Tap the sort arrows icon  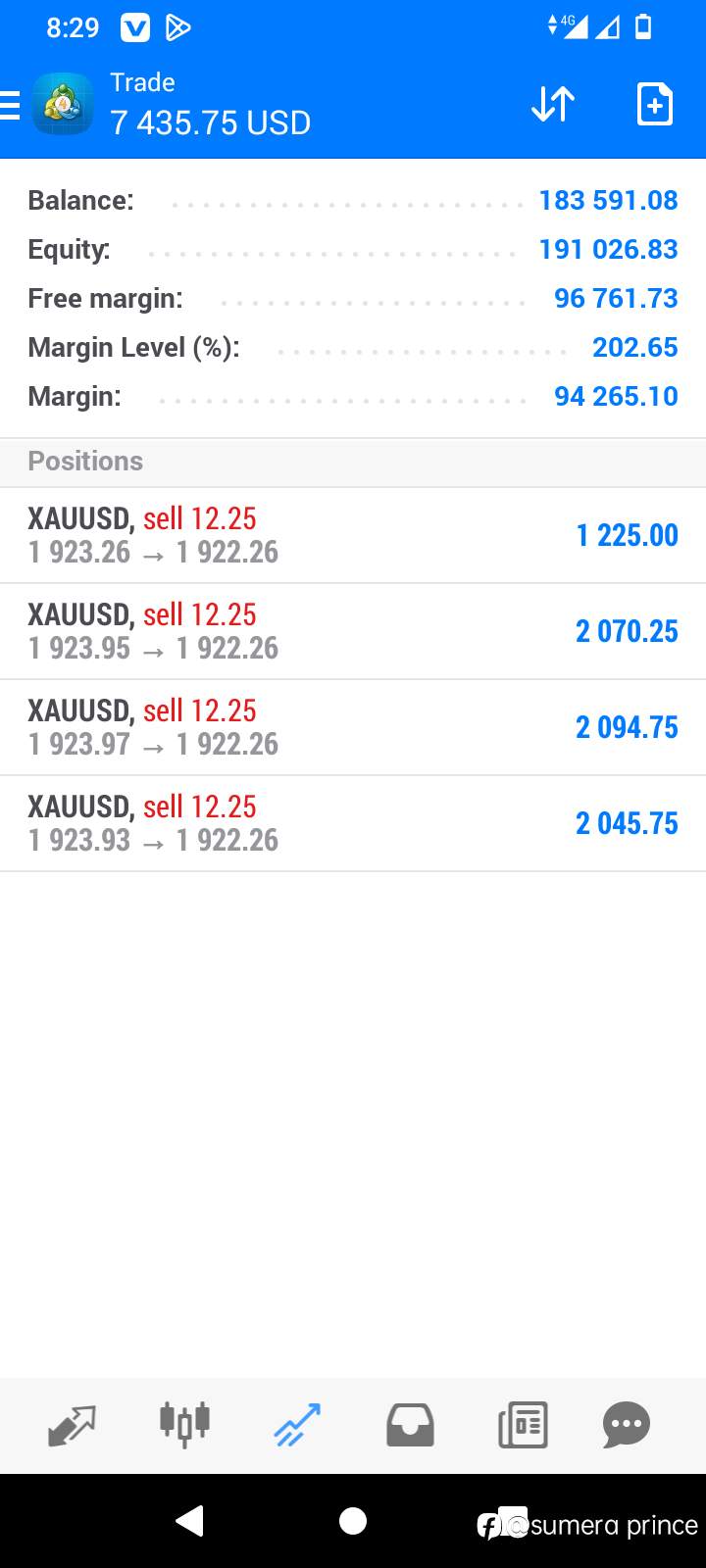[x=553, y=104]
